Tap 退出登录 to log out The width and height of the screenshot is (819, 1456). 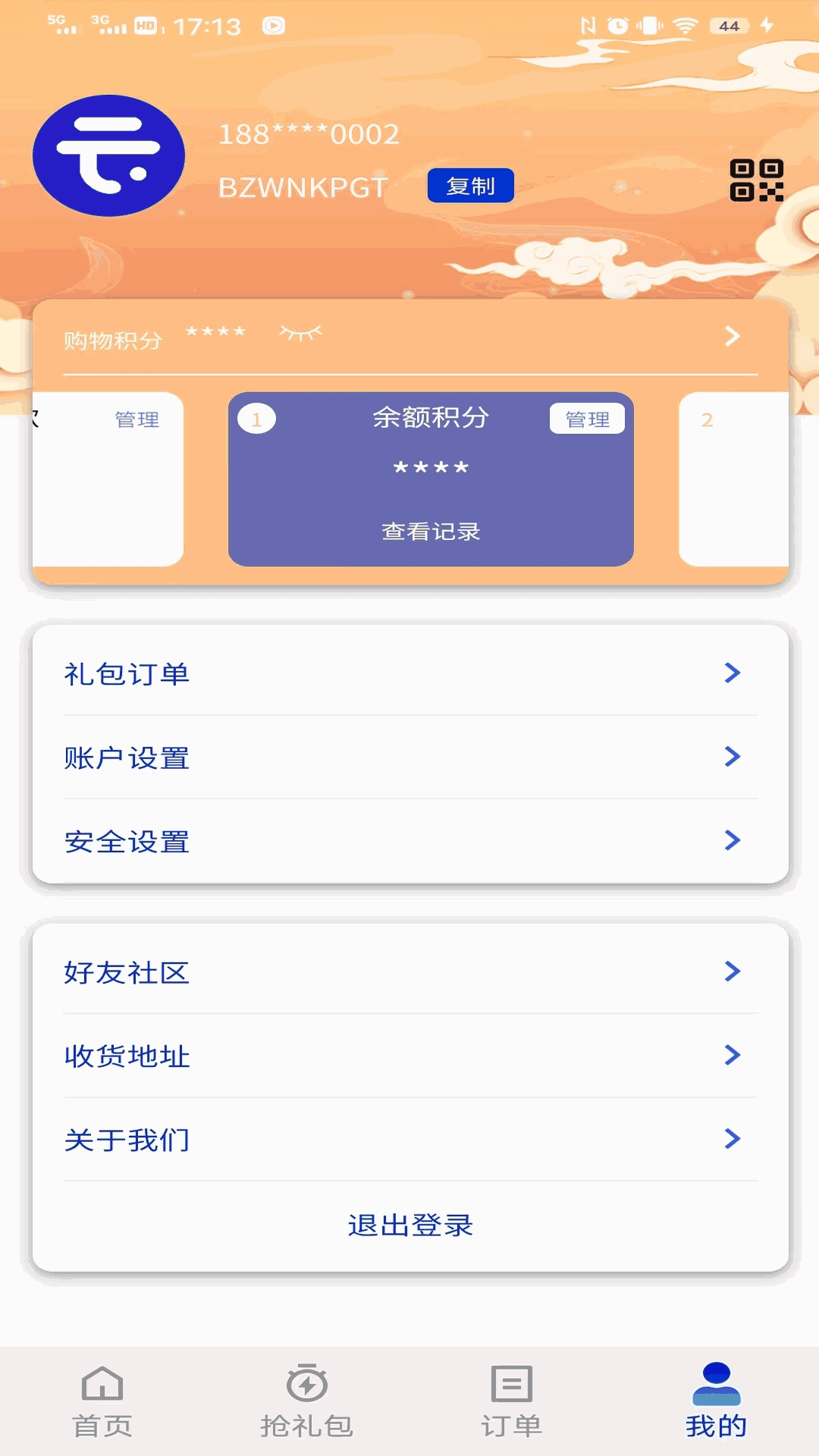(x=410, y=1225)
